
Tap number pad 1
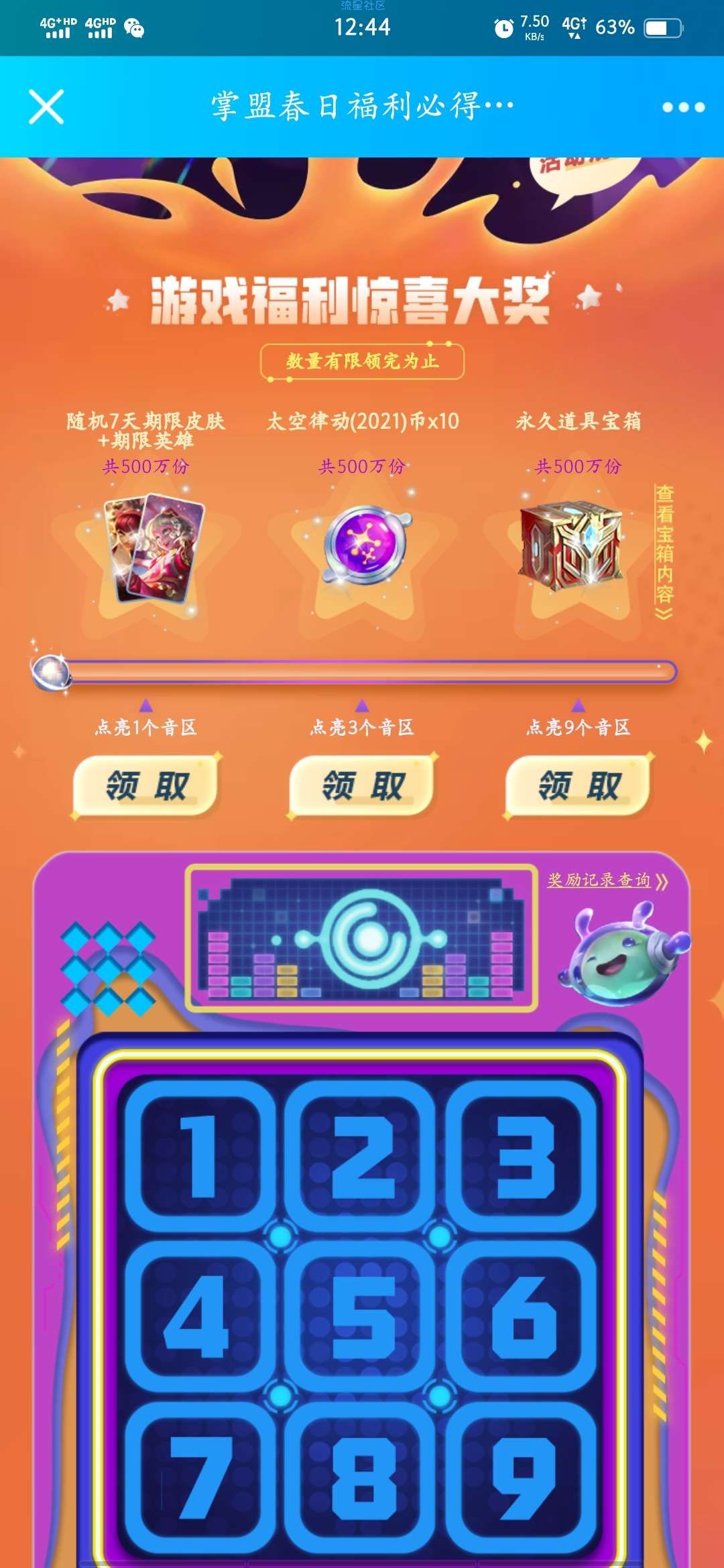[199, 1156]
